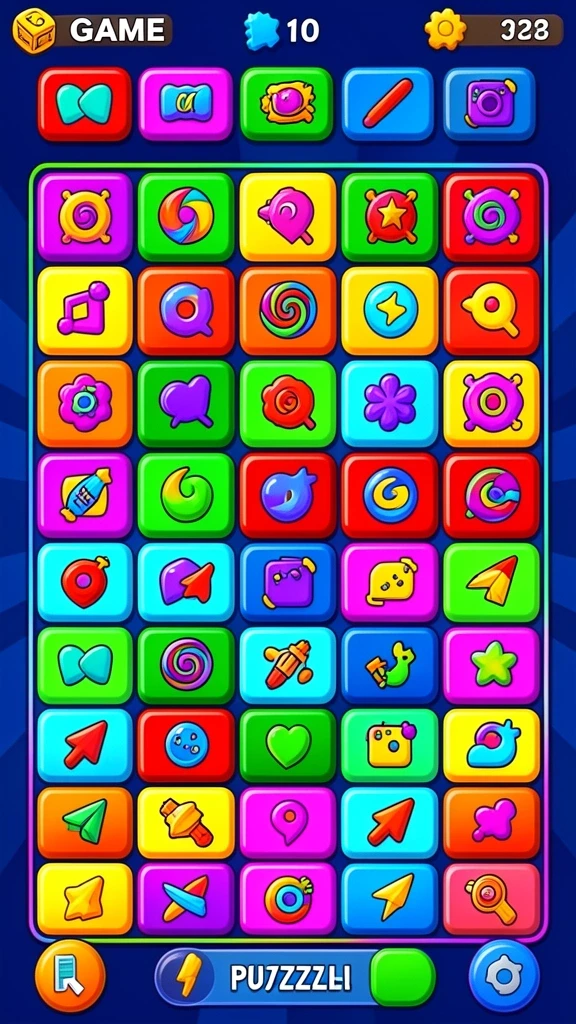Image resolution: width=576 pixels, height=1024 pixels.
Task: Open the Game dice menu
Action: tap(91, 31)
